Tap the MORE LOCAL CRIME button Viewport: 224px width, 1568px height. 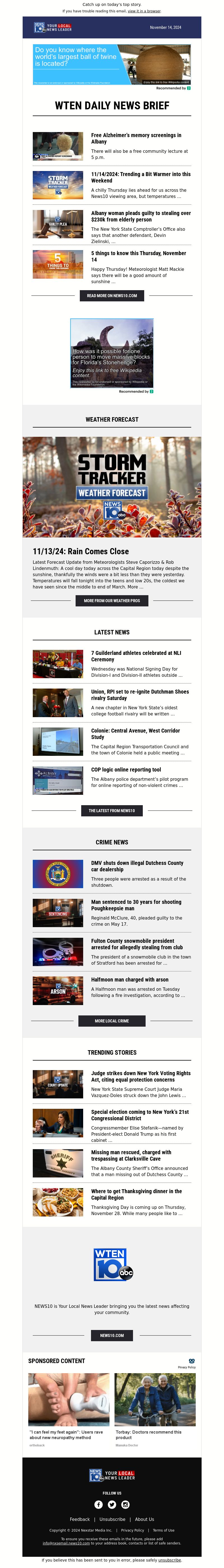tap(111, 1021)
